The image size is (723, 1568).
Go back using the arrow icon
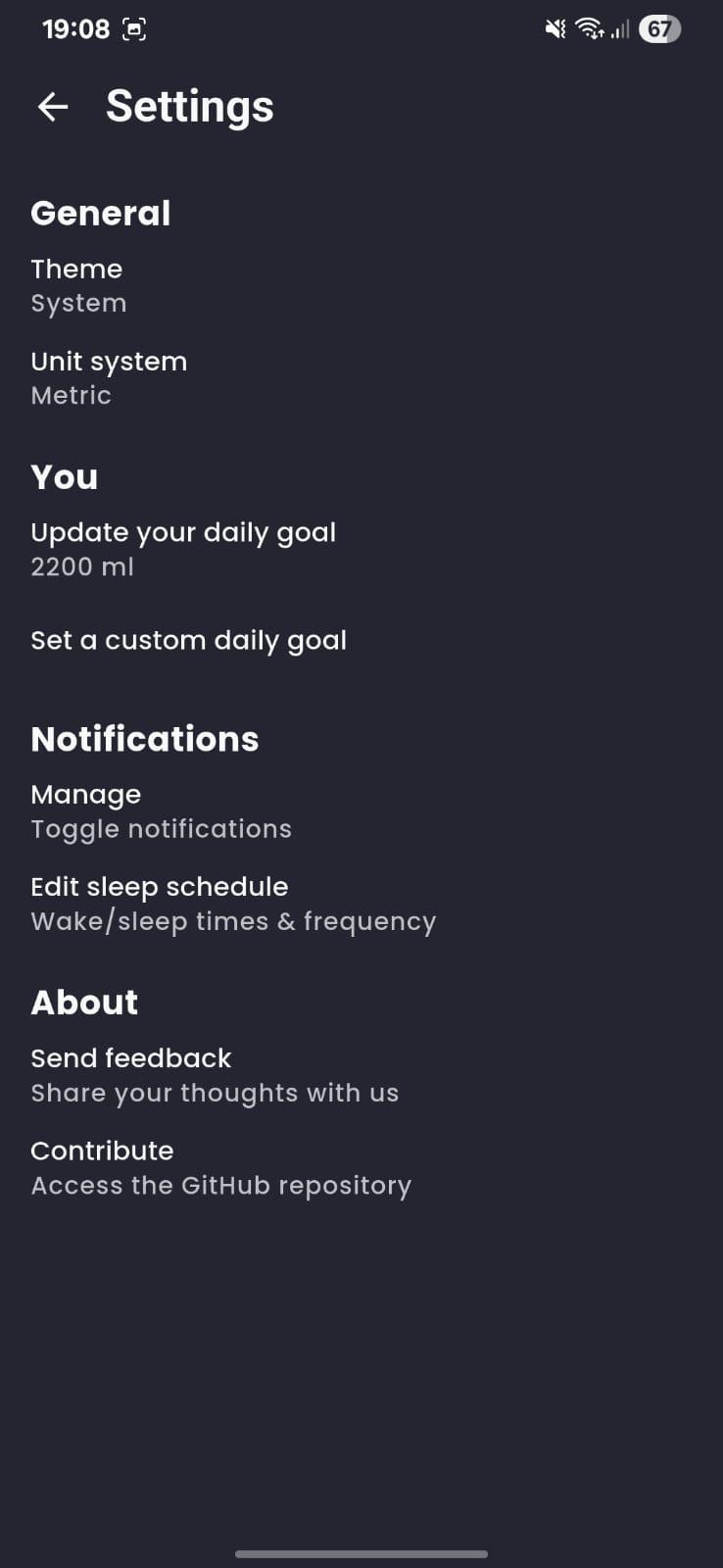[x=53, y=107]
